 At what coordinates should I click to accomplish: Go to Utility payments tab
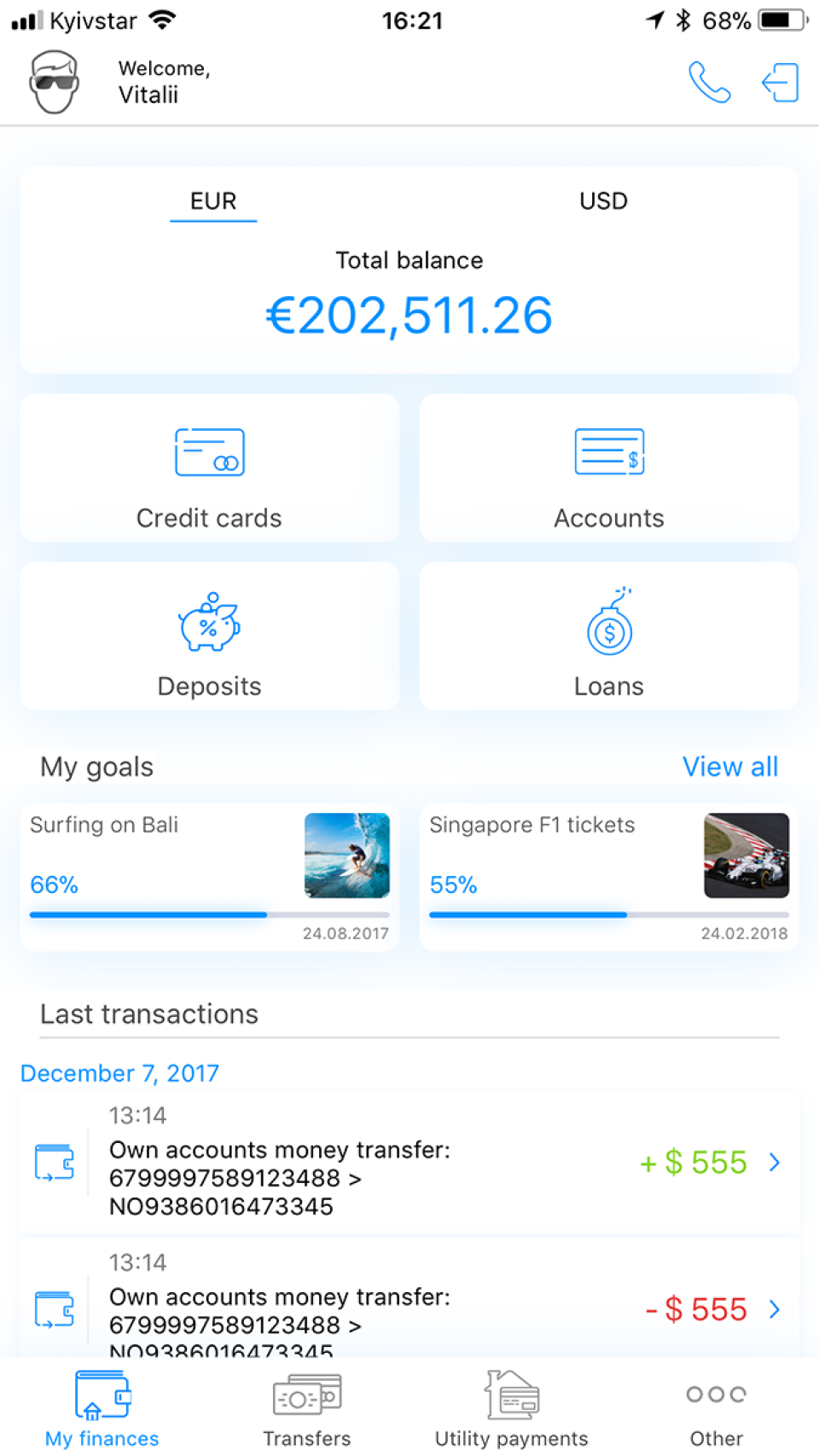(512, 1409)
